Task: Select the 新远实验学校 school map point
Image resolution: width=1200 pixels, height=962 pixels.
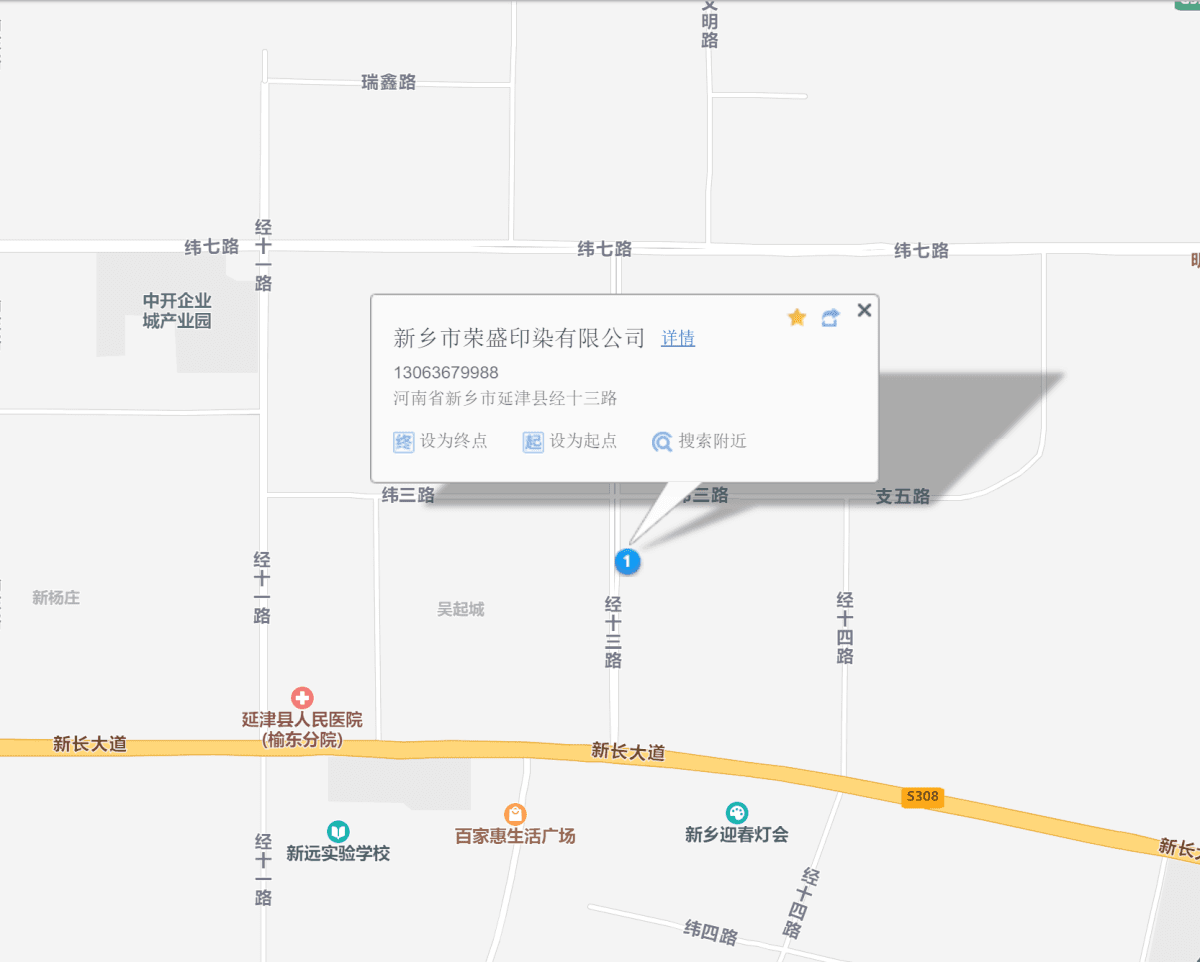Action: 339,831
